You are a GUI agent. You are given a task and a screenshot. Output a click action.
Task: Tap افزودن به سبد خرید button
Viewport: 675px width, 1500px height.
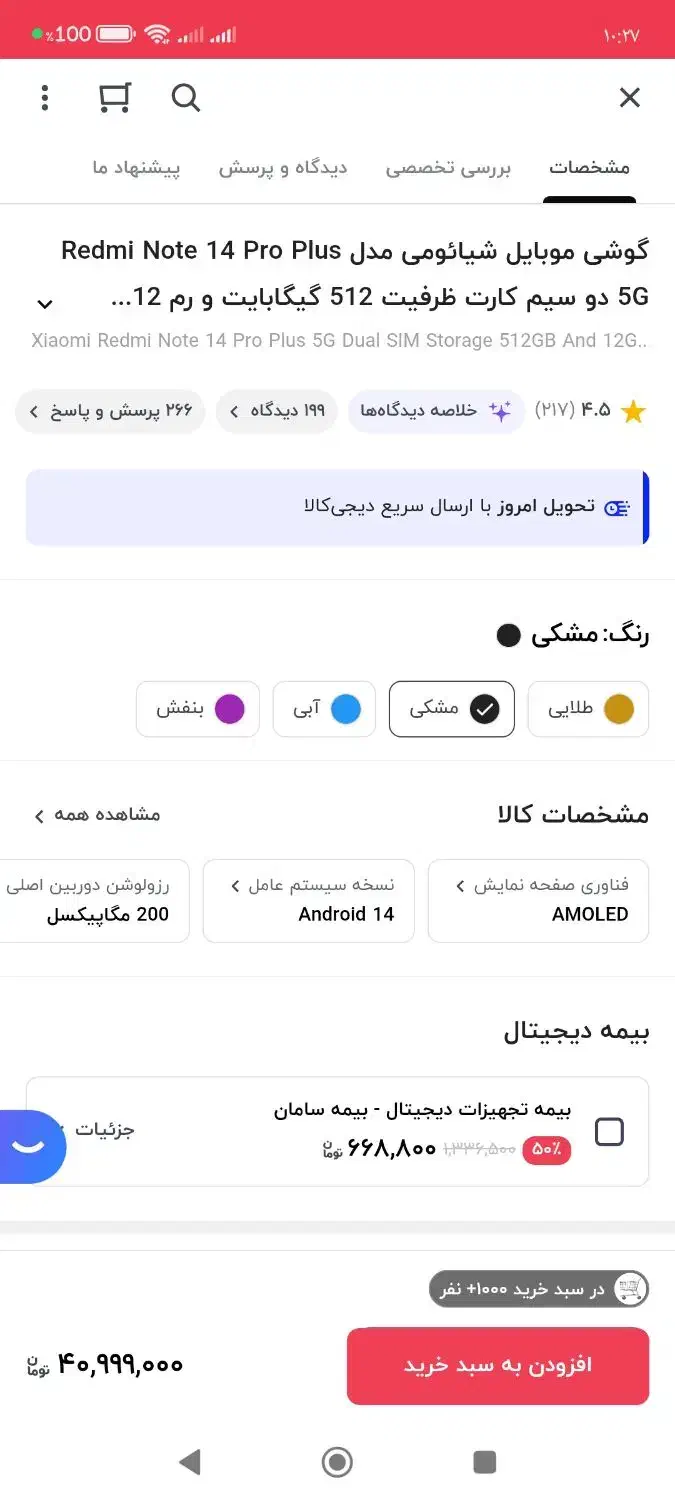(498, 1365)
